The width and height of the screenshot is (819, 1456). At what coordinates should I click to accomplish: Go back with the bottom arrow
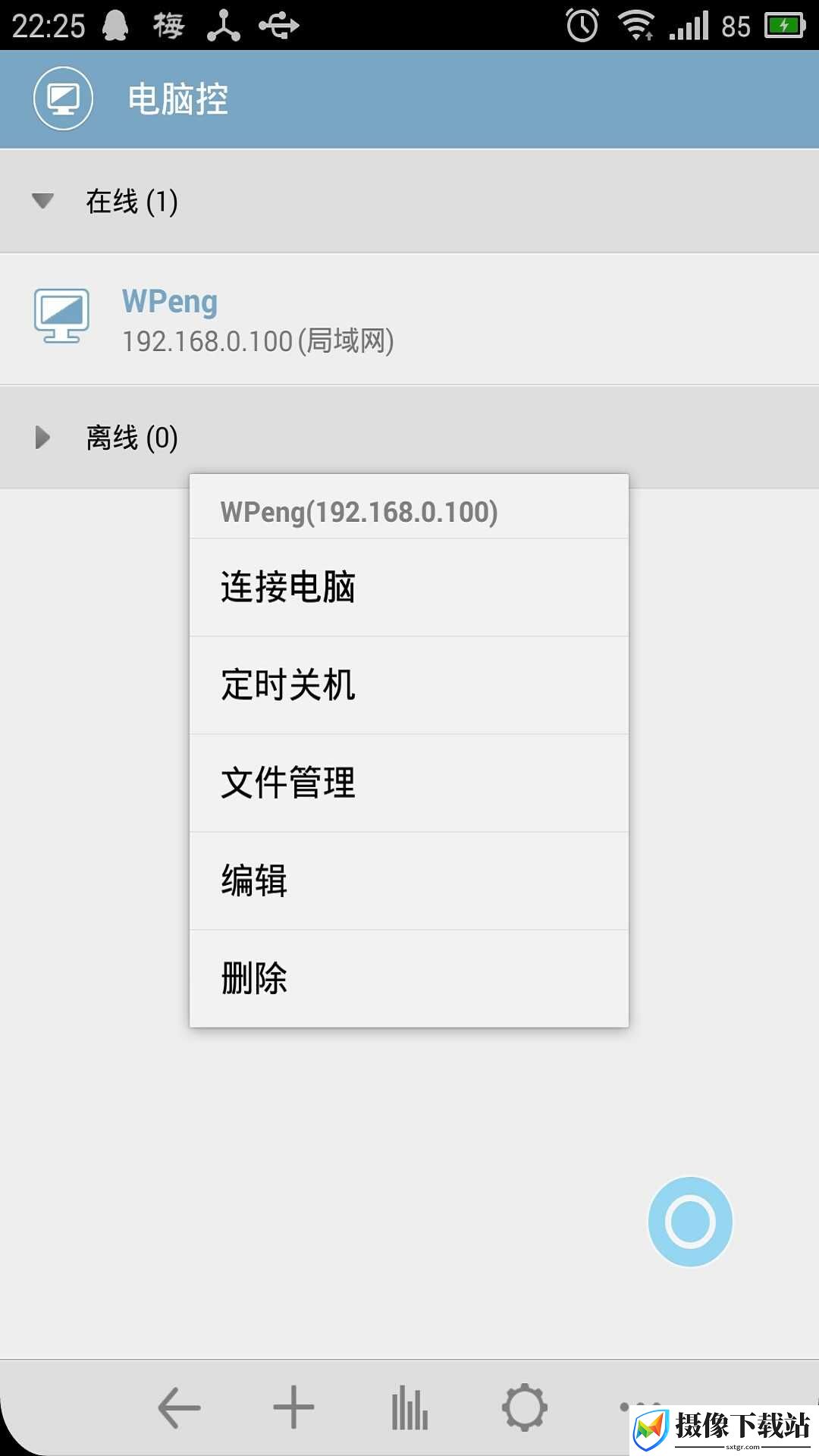click(179, 1407)
